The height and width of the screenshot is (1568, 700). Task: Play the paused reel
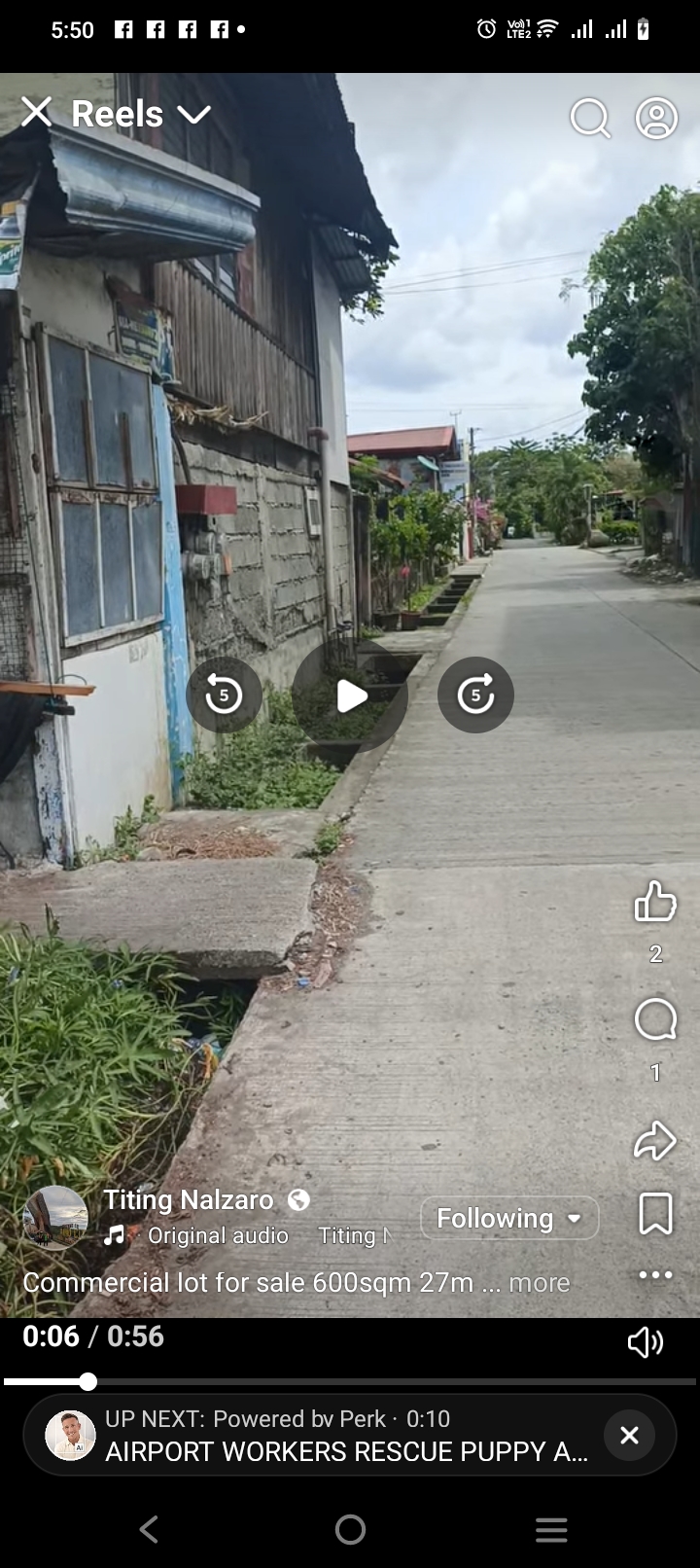click(x=350, y=695)
